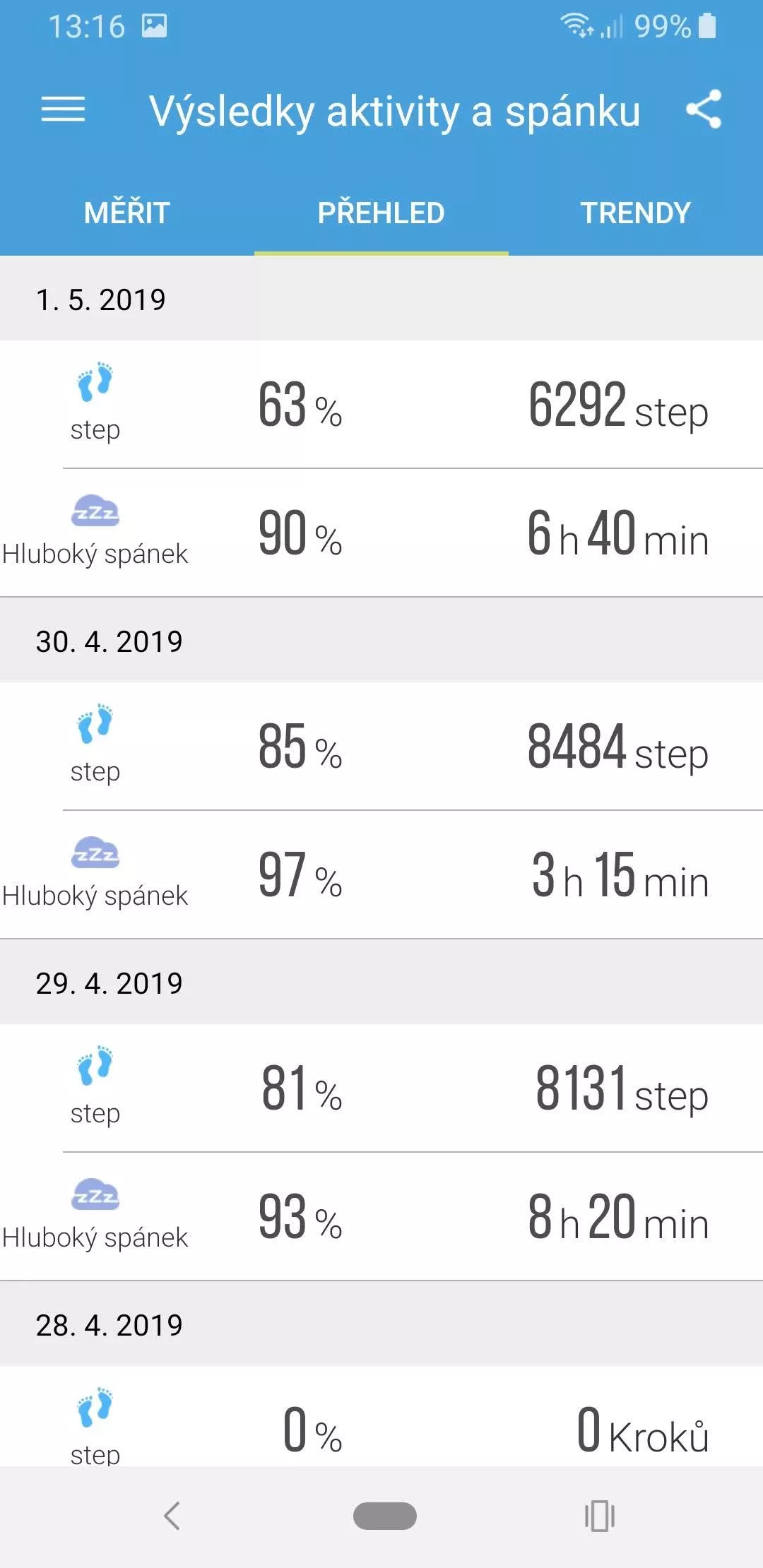
Task: Open the 8484 step entry for 30. 4. 2019
Action: pos(381,746)
